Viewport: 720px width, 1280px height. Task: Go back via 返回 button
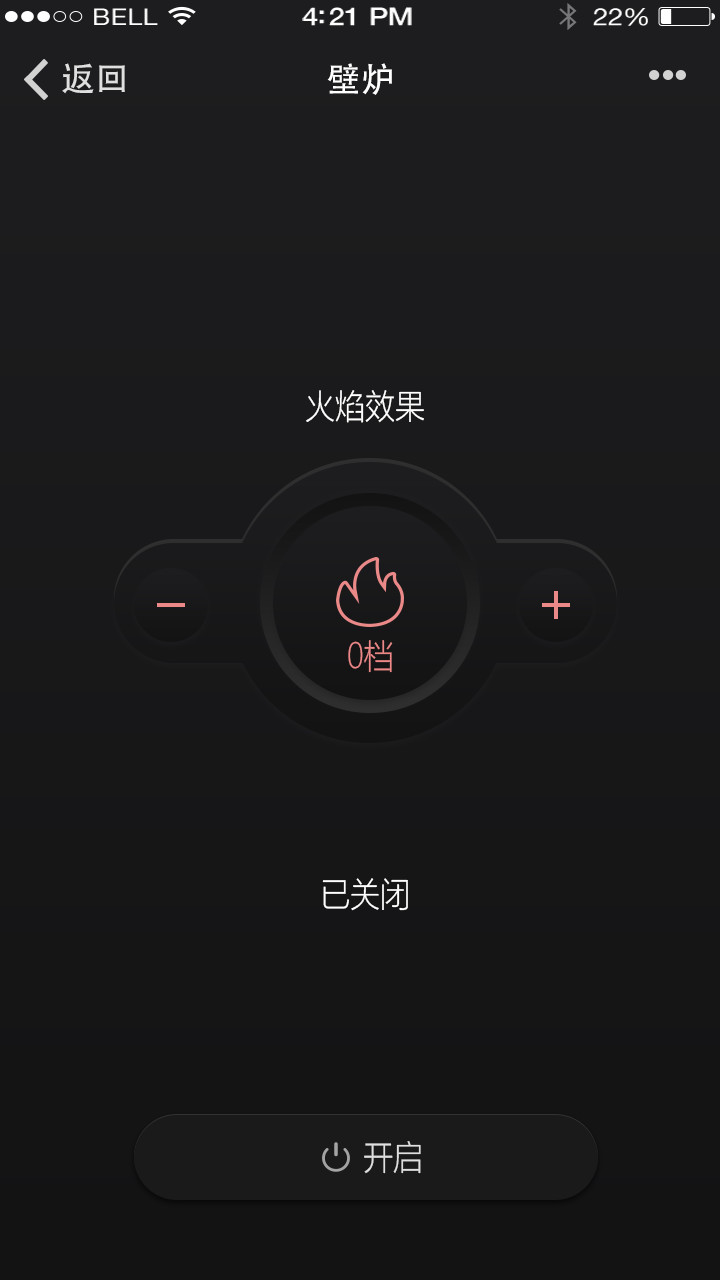(75, 78)
